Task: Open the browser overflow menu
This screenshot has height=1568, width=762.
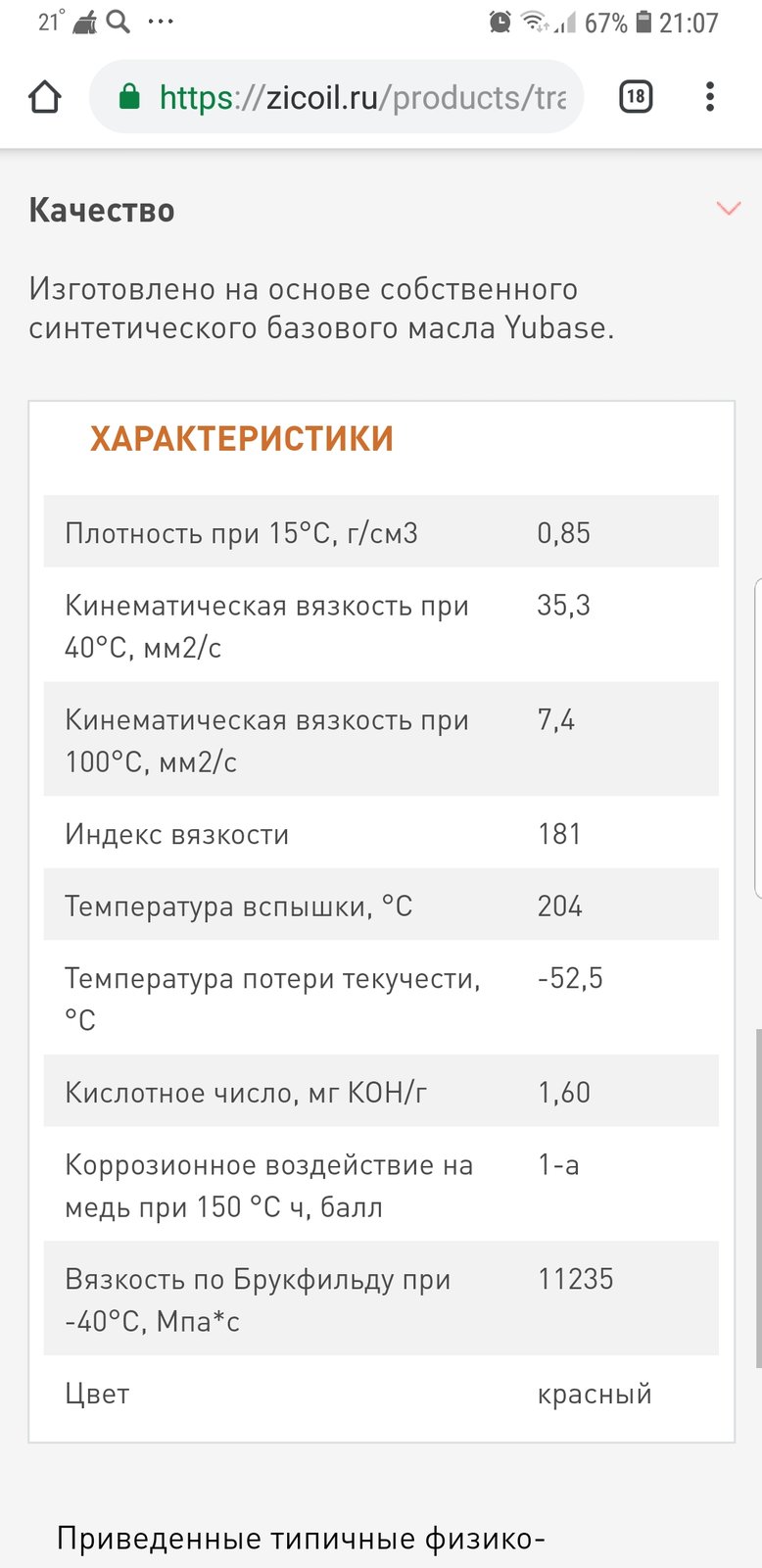Action: point(710,97)
